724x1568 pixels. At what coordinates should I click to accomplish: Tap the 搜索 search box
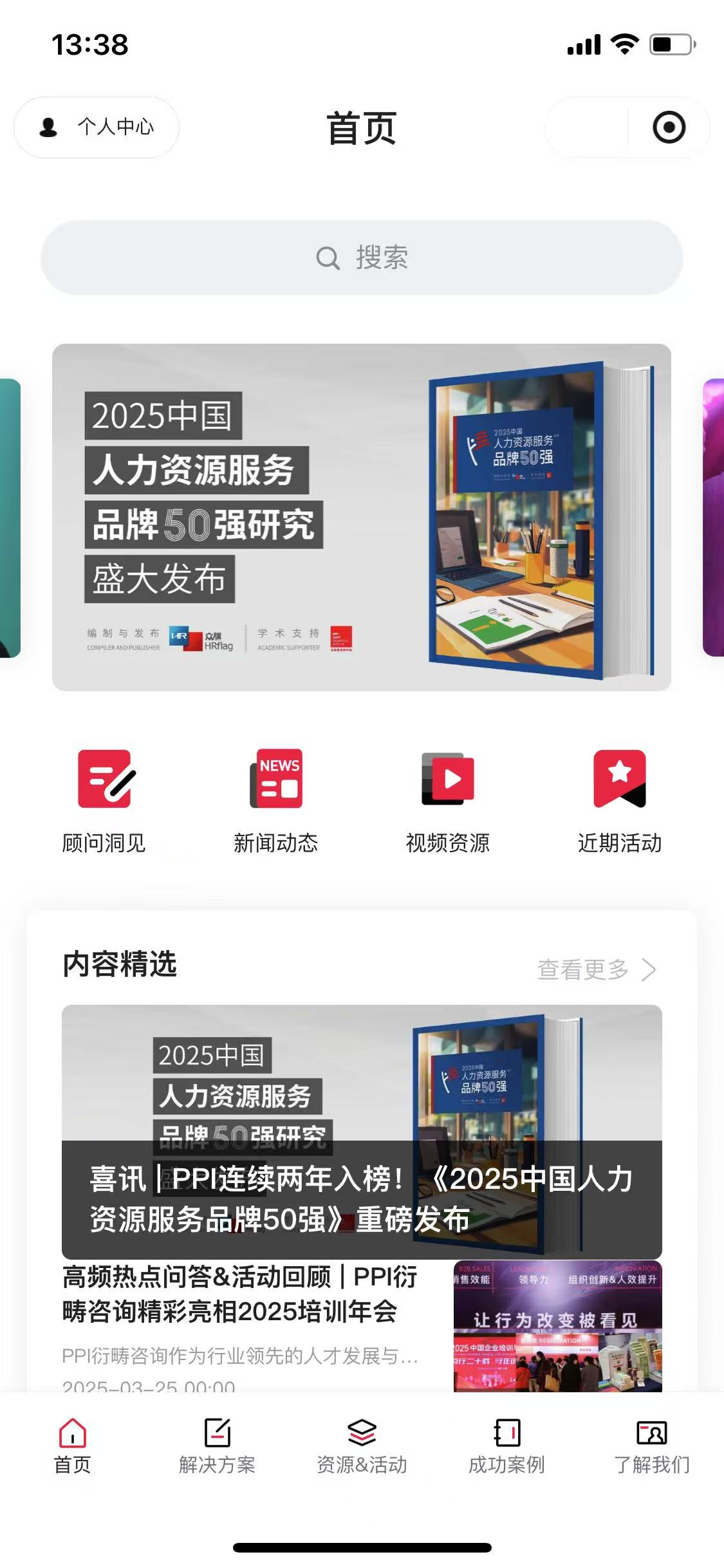coord(362,258)
